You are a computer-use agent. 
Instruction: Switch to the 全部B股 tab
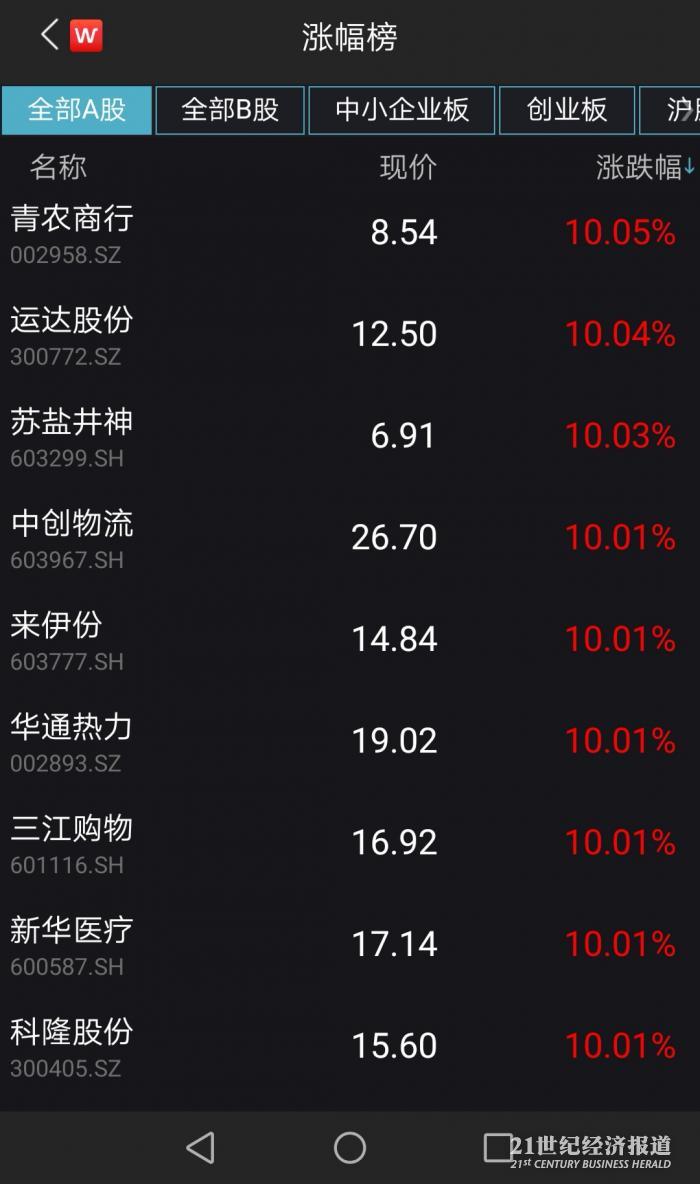(x=230, y=110)
